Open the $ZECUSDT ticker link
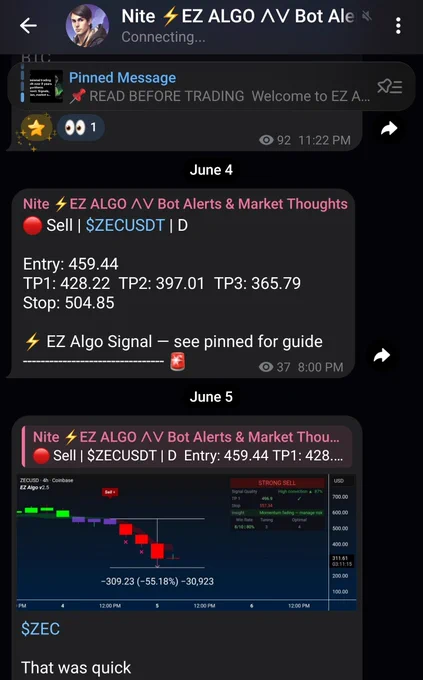The width and height of the screenshot is (423, 680). pos(125,226)
